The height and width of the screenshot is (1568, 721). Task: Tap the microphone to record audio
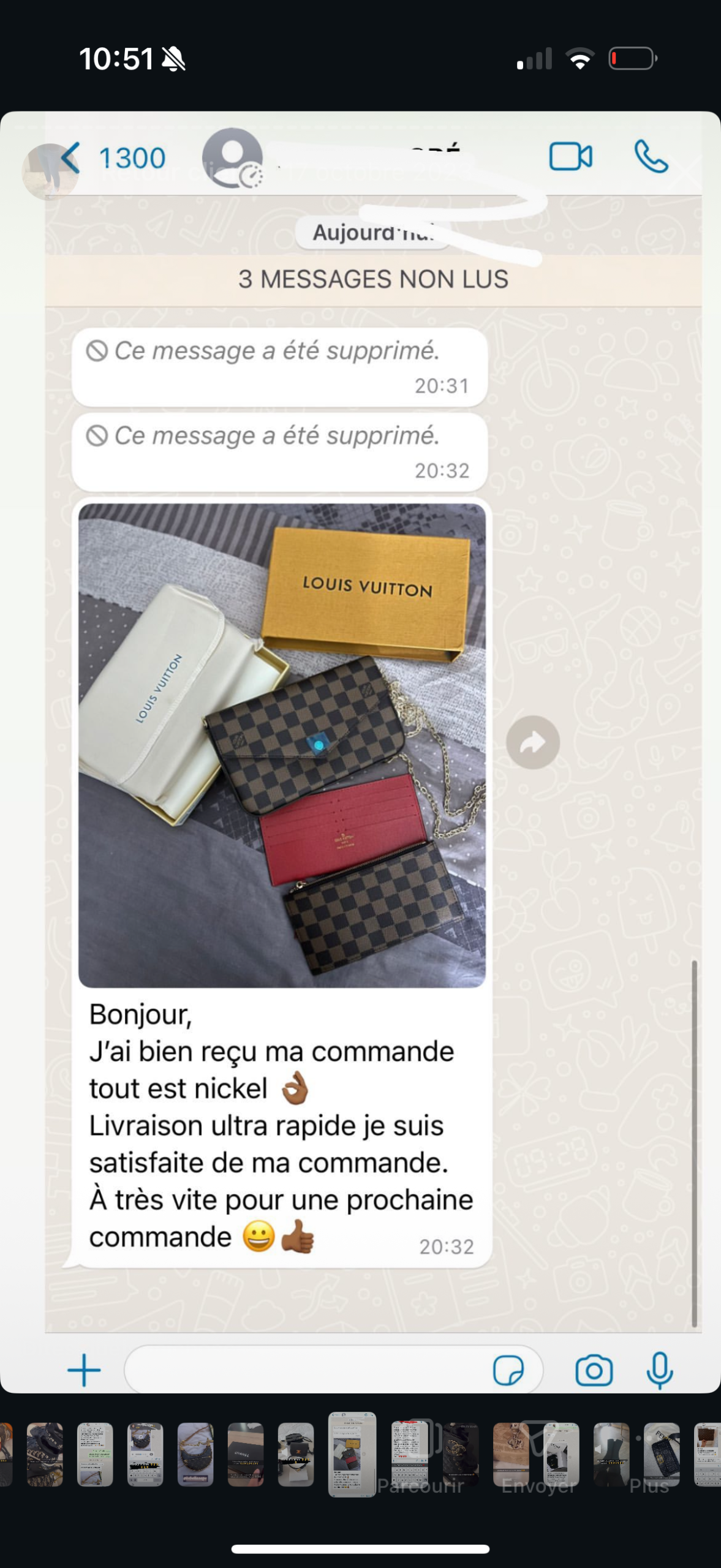[659, 1370]
